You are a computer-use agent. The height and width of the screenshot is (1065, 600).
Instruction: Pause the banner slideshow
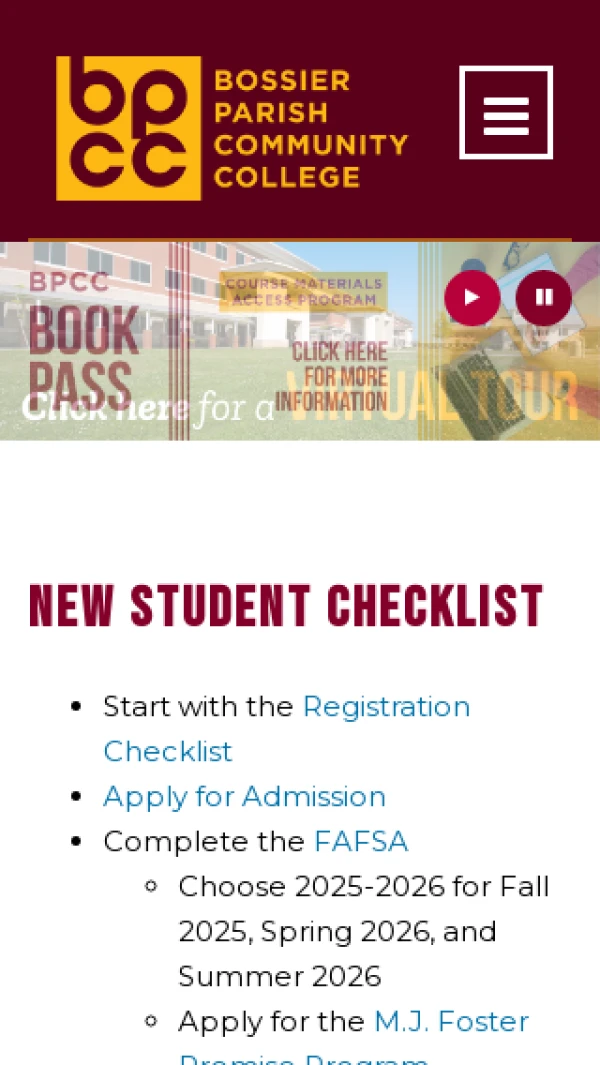click(x=544, y=297)
